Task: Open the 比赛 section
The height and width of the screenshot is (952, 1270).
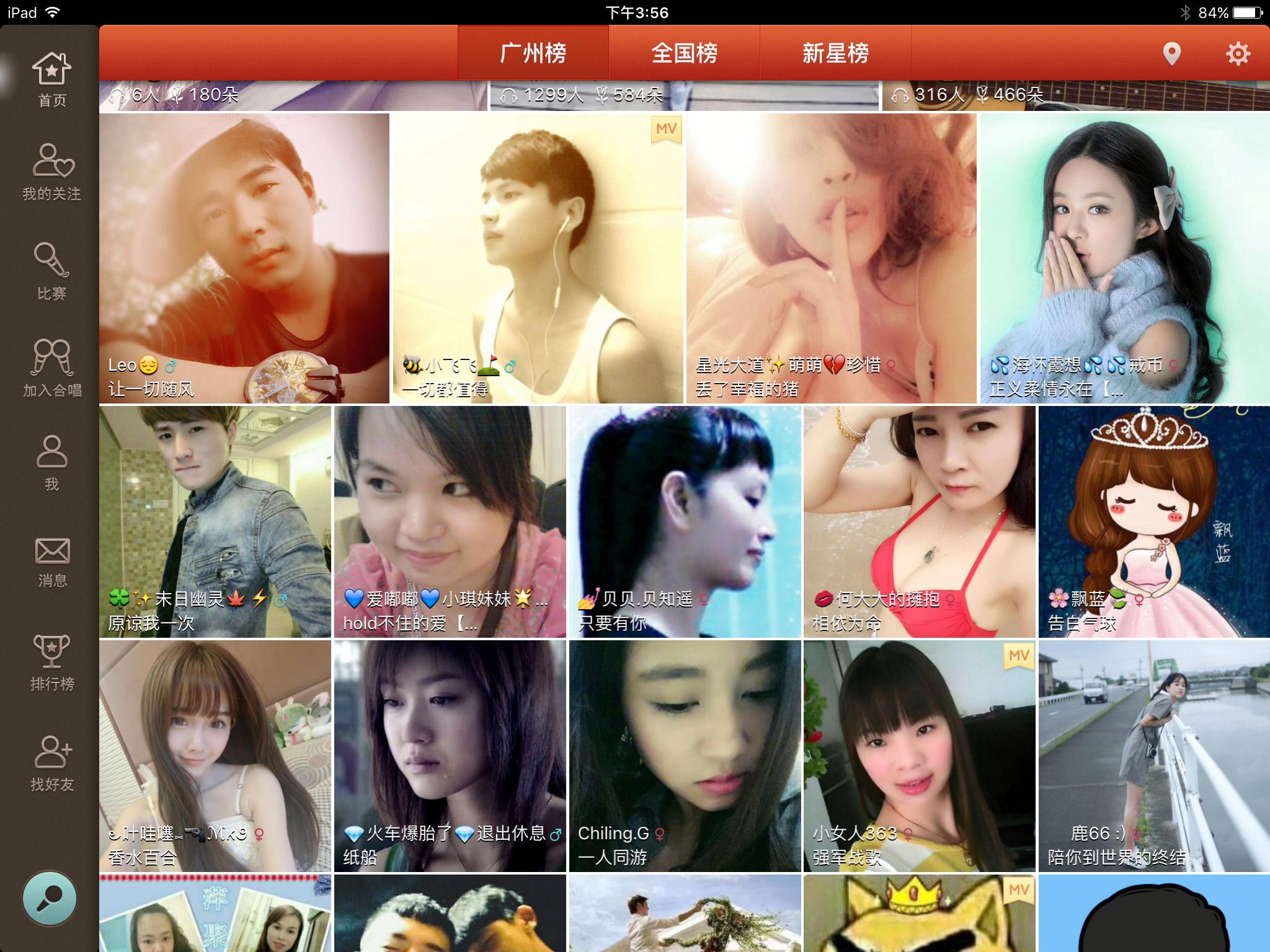Action: [51, 271]
